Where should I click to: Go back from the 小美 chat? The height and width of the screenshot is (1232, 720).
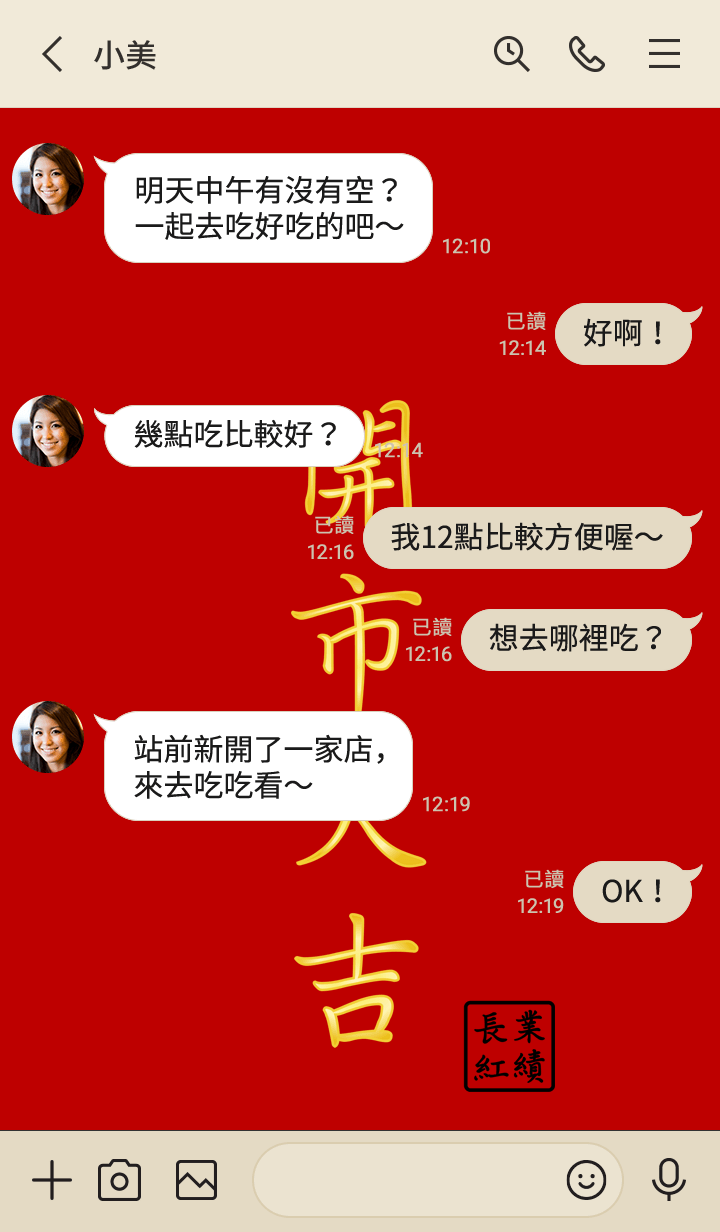point(52,54)
